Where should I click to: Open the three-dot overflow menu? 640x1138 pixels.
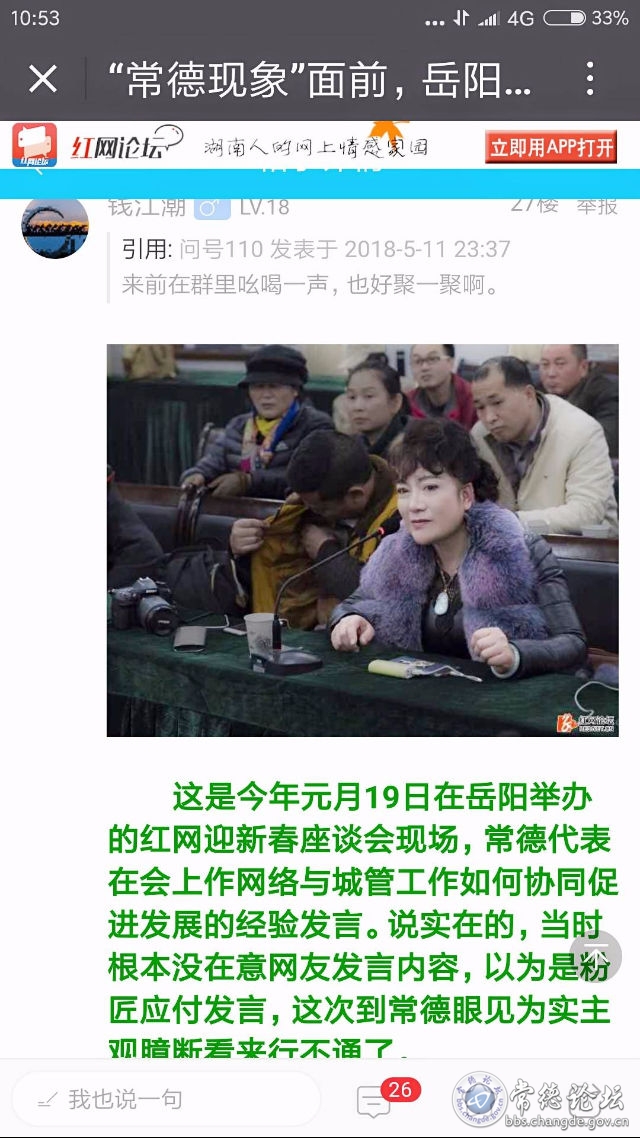(x=590, y=78)
